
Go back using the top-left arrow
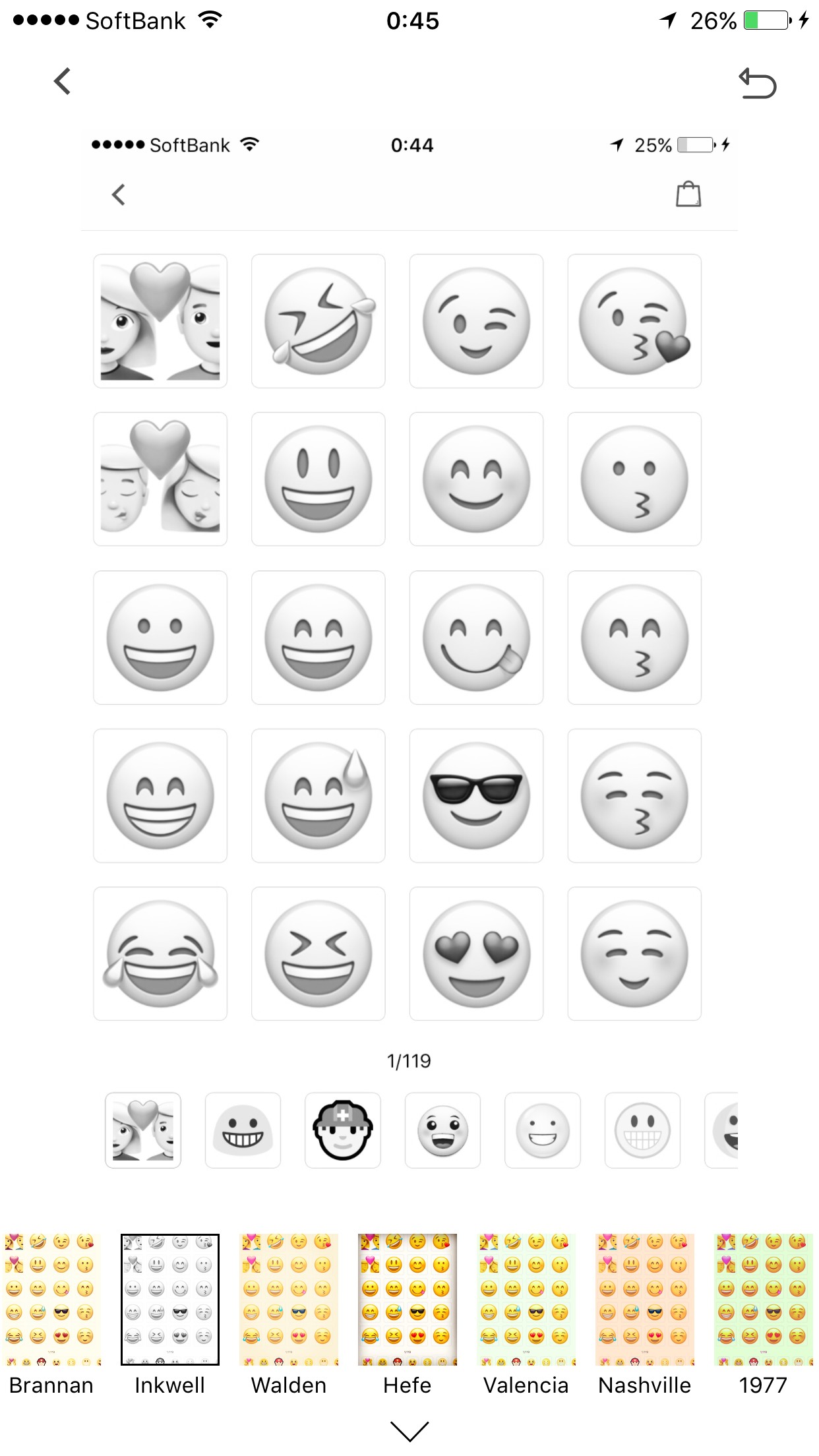(x=63, y=82)
